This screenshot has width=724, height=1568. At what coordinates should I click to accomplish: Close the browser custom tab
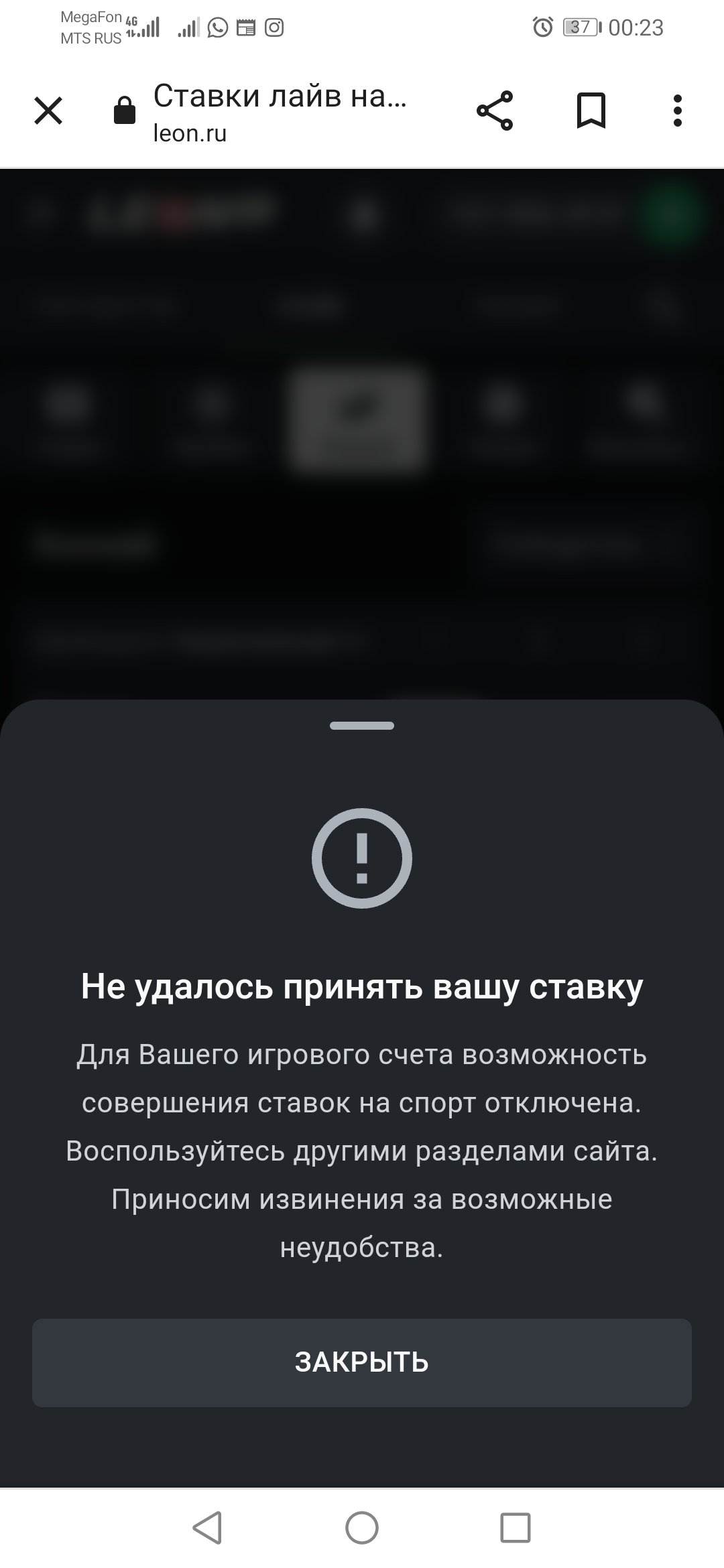click(x=48, y=111)
